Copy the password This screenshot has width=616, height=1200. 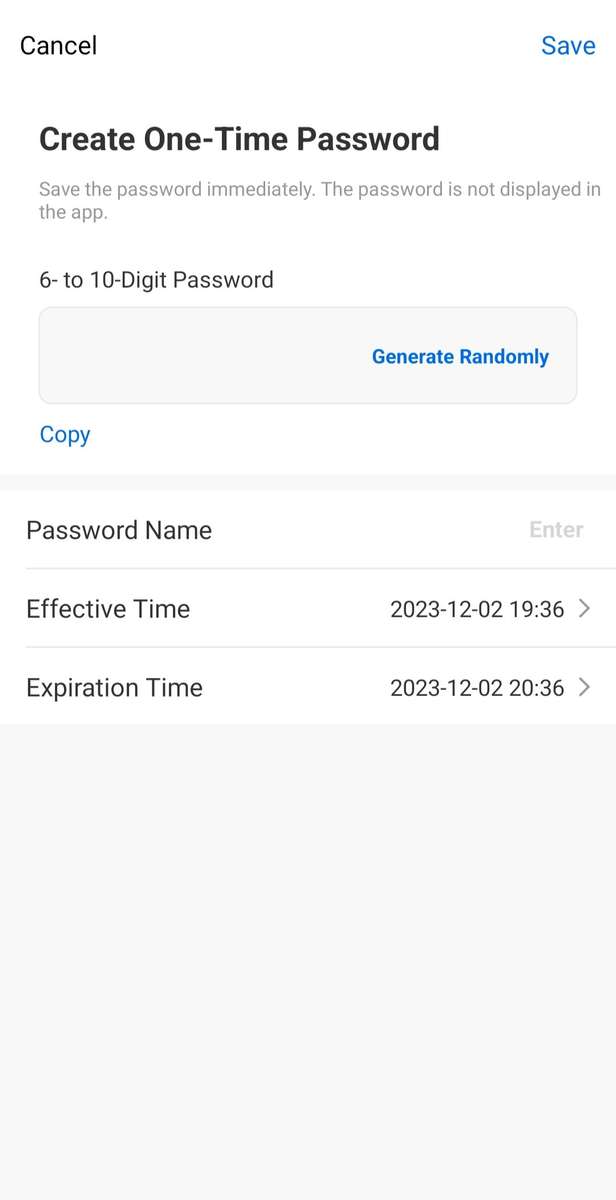[x=65, y=434]
